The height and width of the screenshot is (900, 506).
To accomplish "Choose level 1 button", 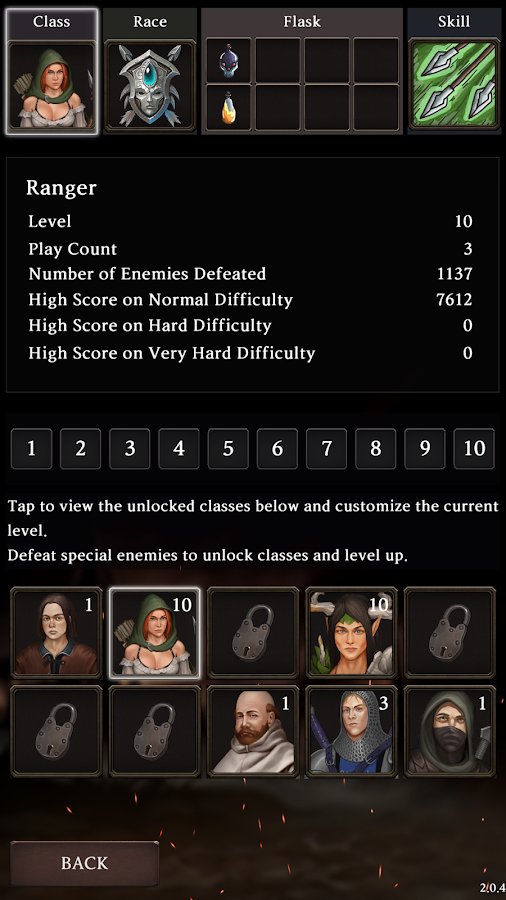I will tap(32, 448).
